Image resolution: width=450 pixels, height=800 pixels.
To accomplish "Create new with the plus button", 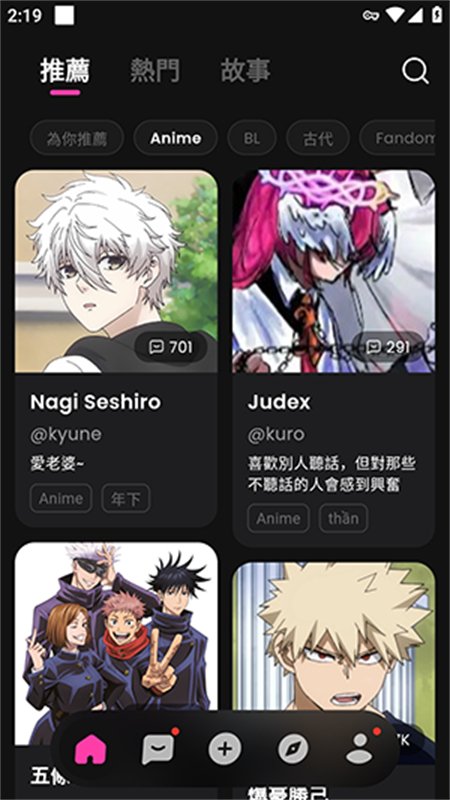I will click(x=224, y=749).
